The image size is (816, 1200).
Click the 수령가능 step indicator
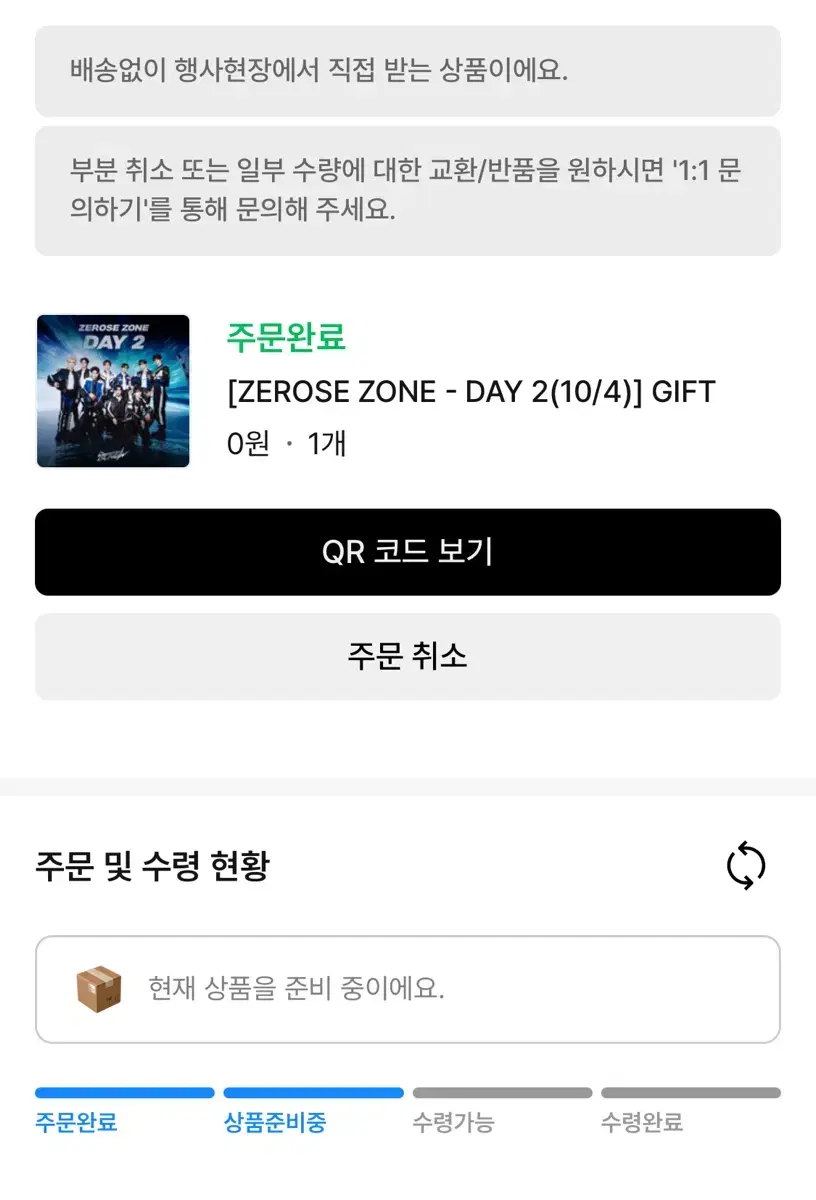[452, 1124]
